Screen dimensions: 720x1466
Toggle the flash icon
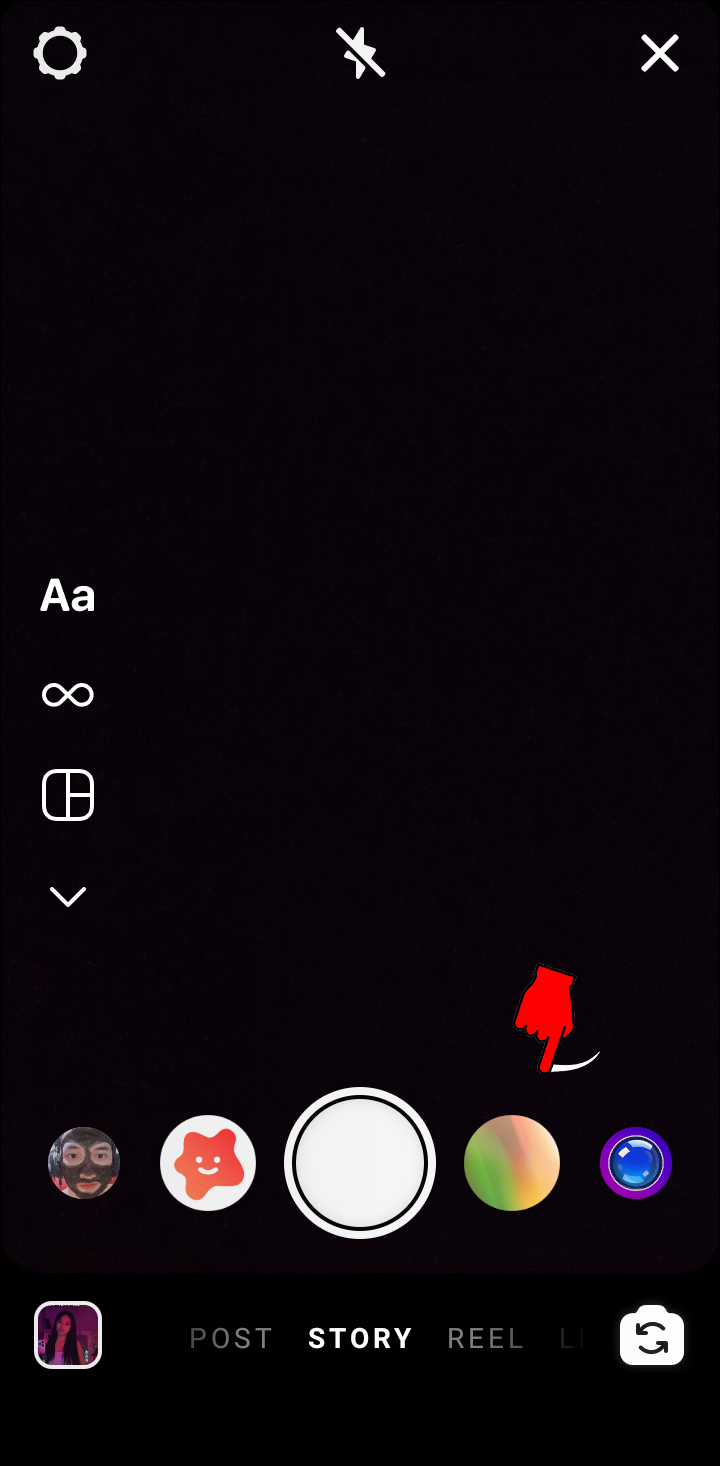click(360, 53)
